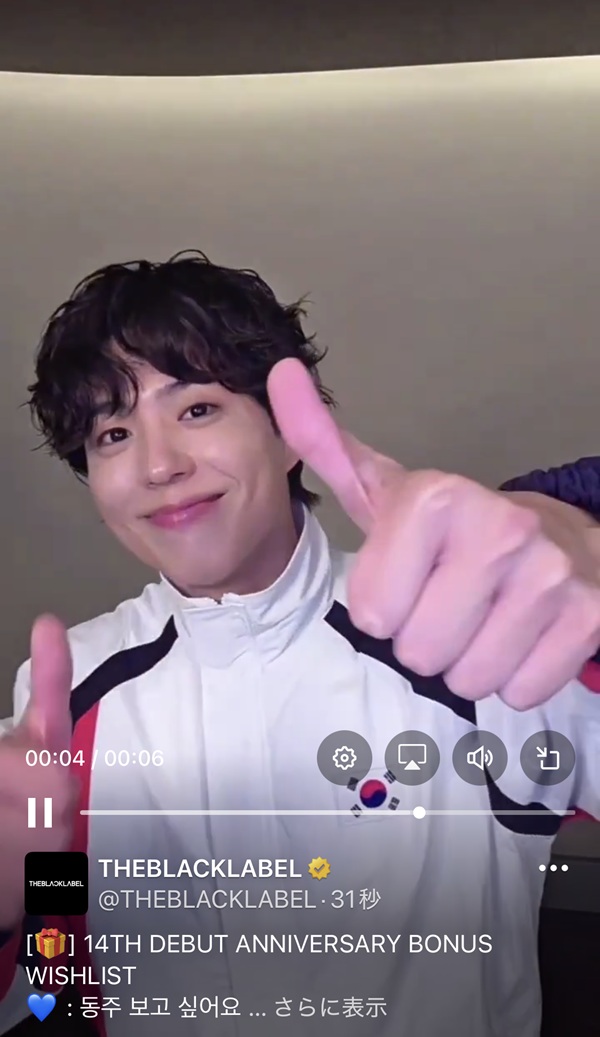600x1037 pixels.
Task: Pause the playing video
Action: pos(40,812)
